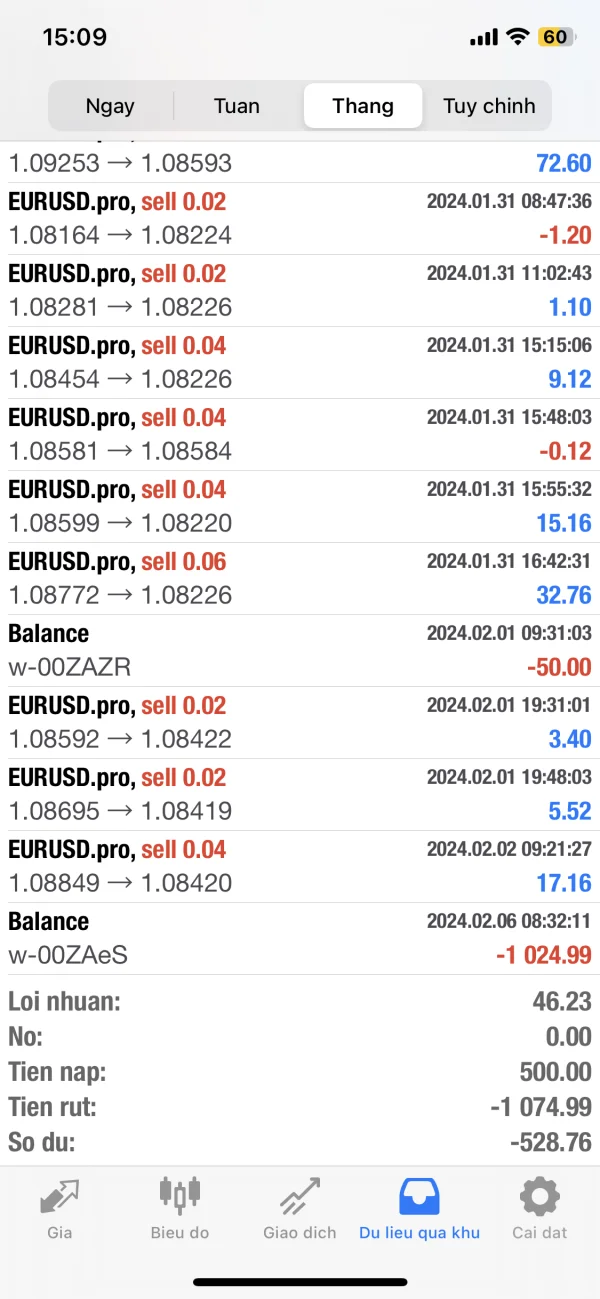View details of Balance entry w-00ZAeS
The image size is (600, 1299).
[x=300, y=938]
